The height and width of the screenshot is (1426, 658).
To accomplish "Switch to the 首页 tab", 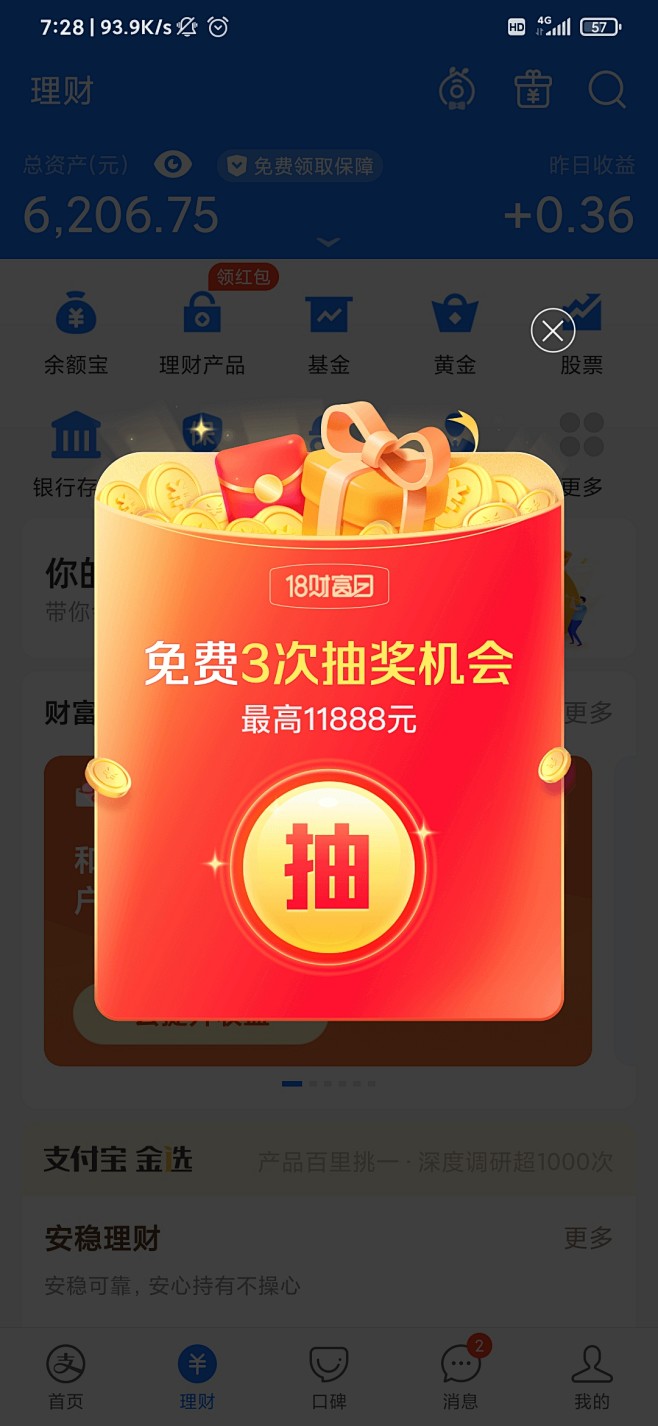I will (66, 1377).
